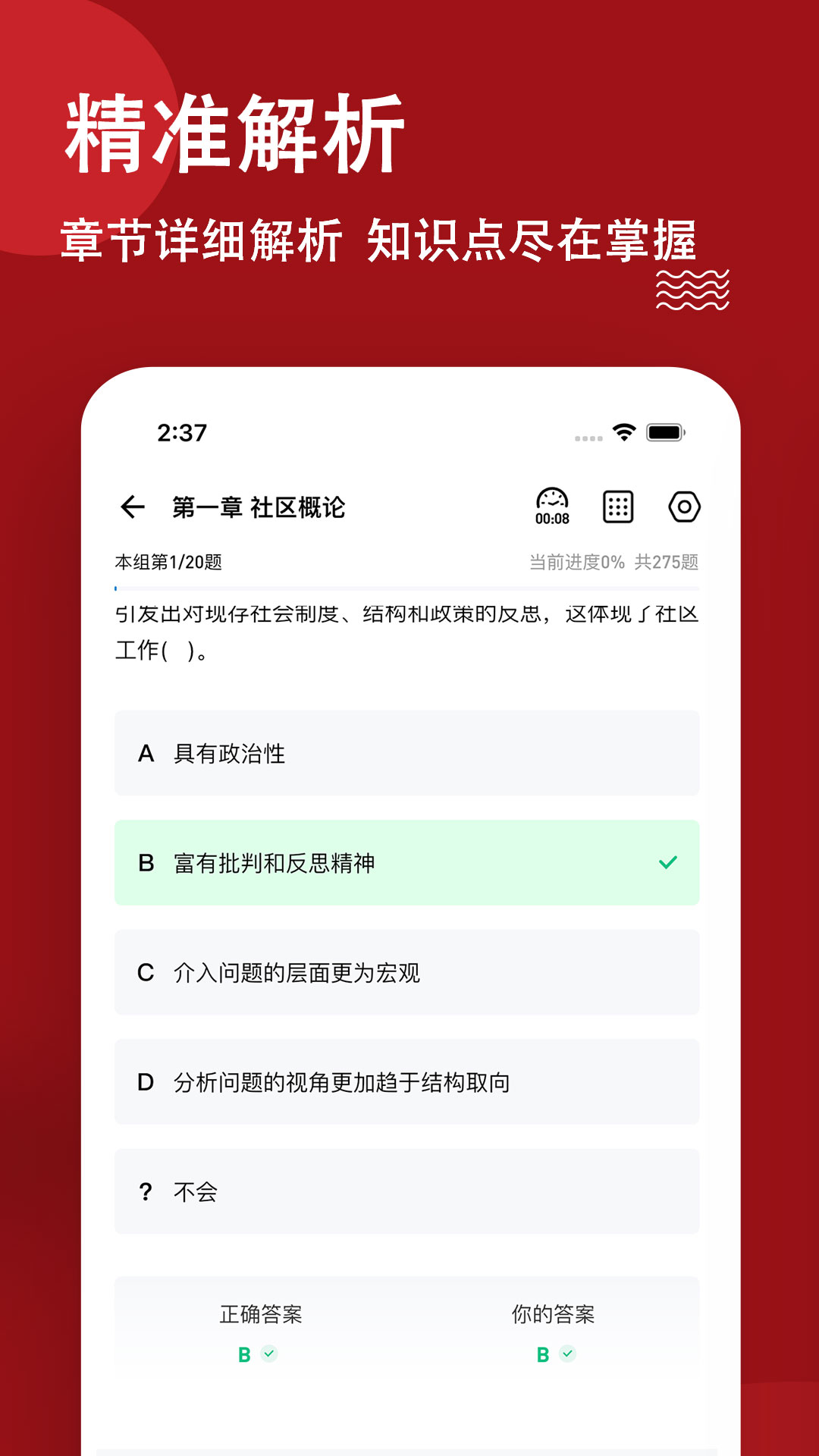Mark the question as 不会
The image size is (819, 1456).
pyautogui.click(x=407, y=1192)
